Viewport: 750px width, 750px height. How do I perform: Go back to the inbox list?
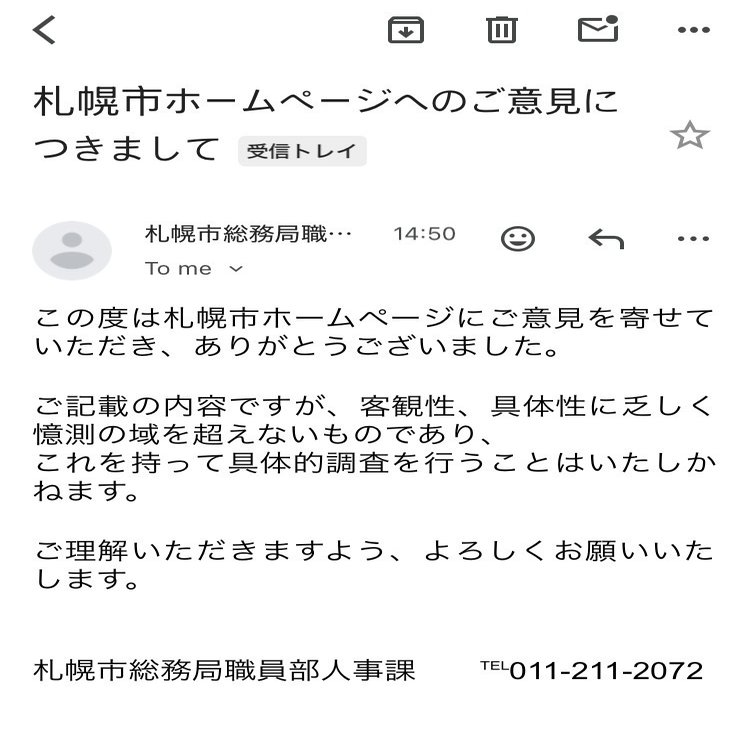pyautogui.click(x=44, y=31)
